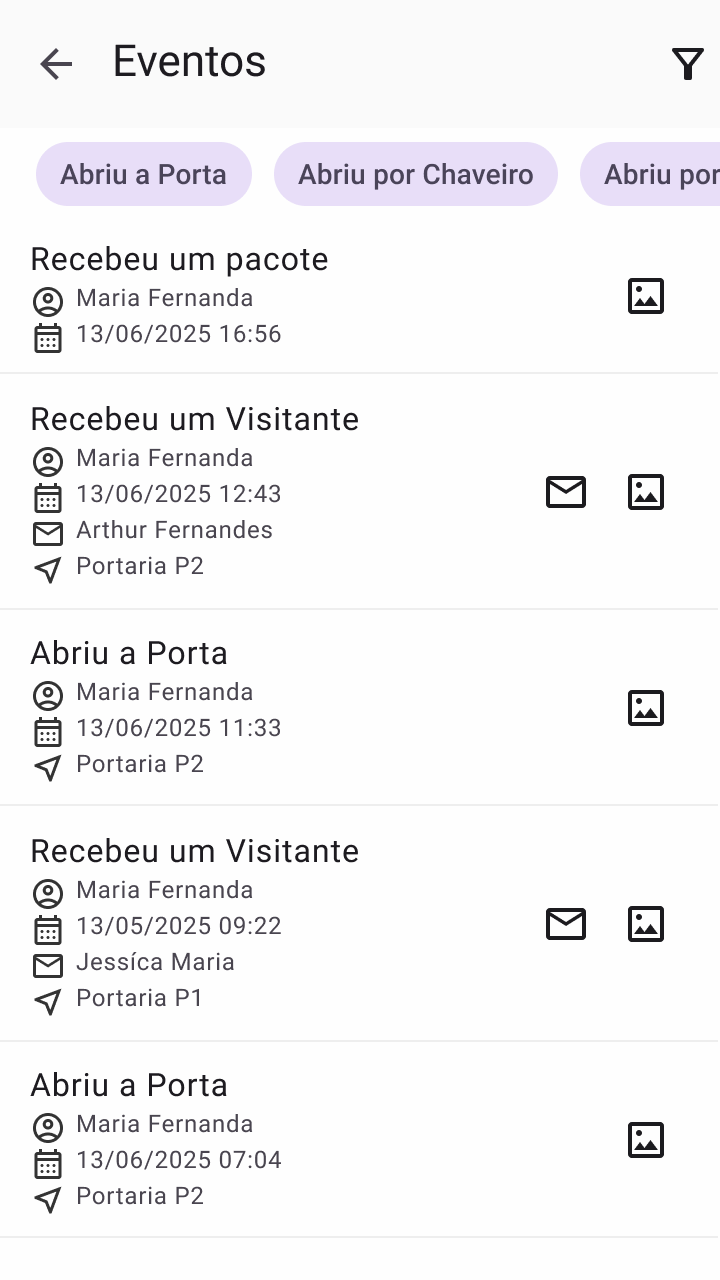
Task: Toggle the "Abriu por Chaveiro" filter chip
Action: coord(415,174)
